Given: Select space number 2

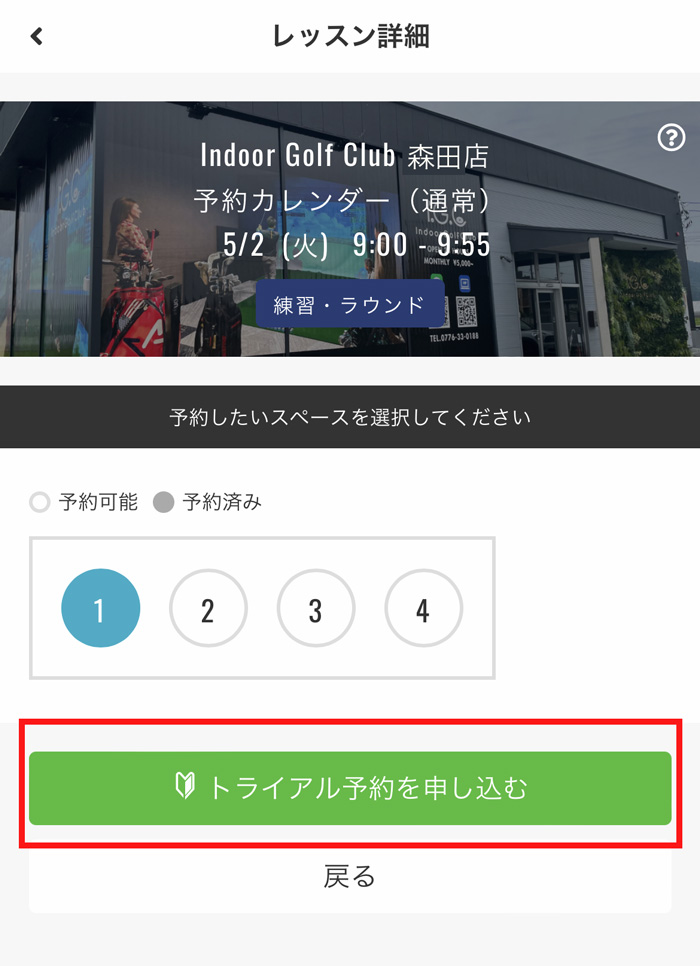Looking at the screenshot, I should [x=208, y=608].
